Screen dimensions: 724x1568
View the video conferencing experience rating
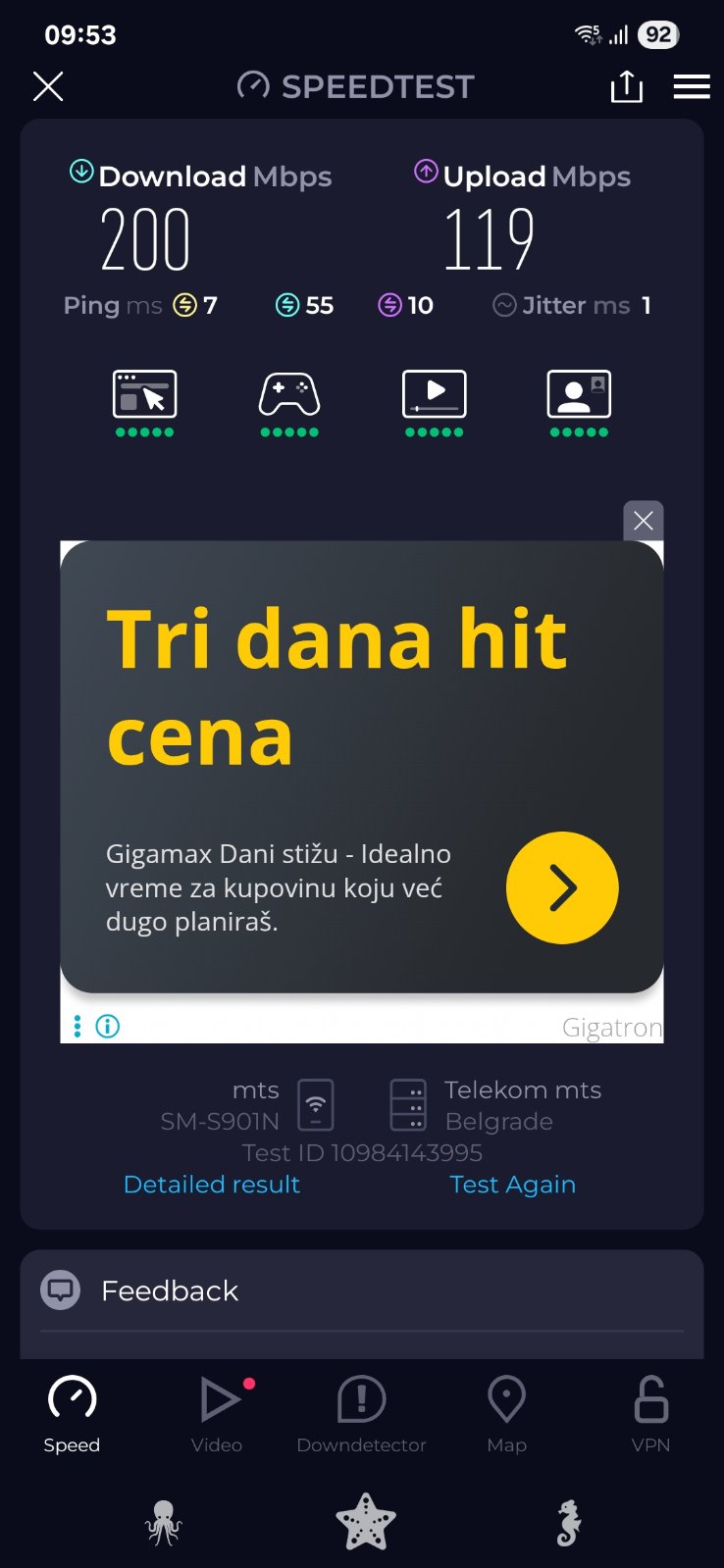coord(579,402)
